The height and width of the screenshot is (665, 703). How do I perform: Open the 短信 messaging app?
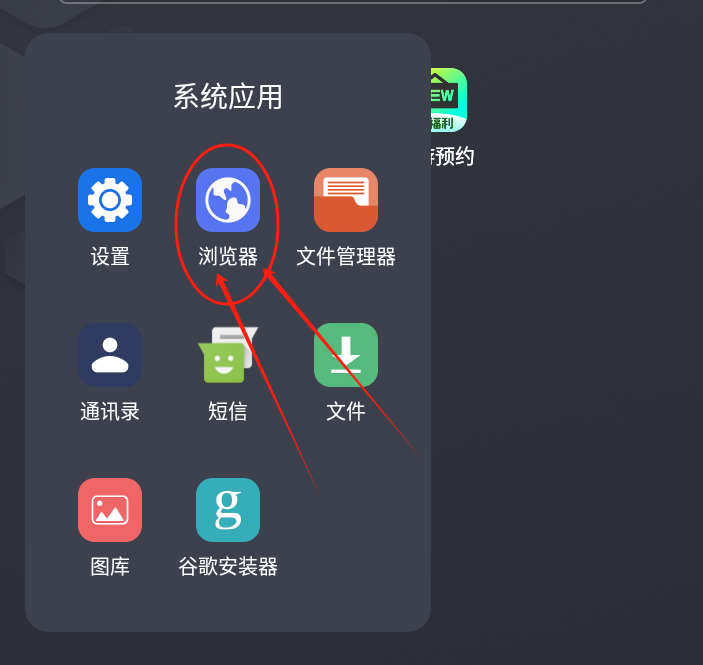pos(228,355)
